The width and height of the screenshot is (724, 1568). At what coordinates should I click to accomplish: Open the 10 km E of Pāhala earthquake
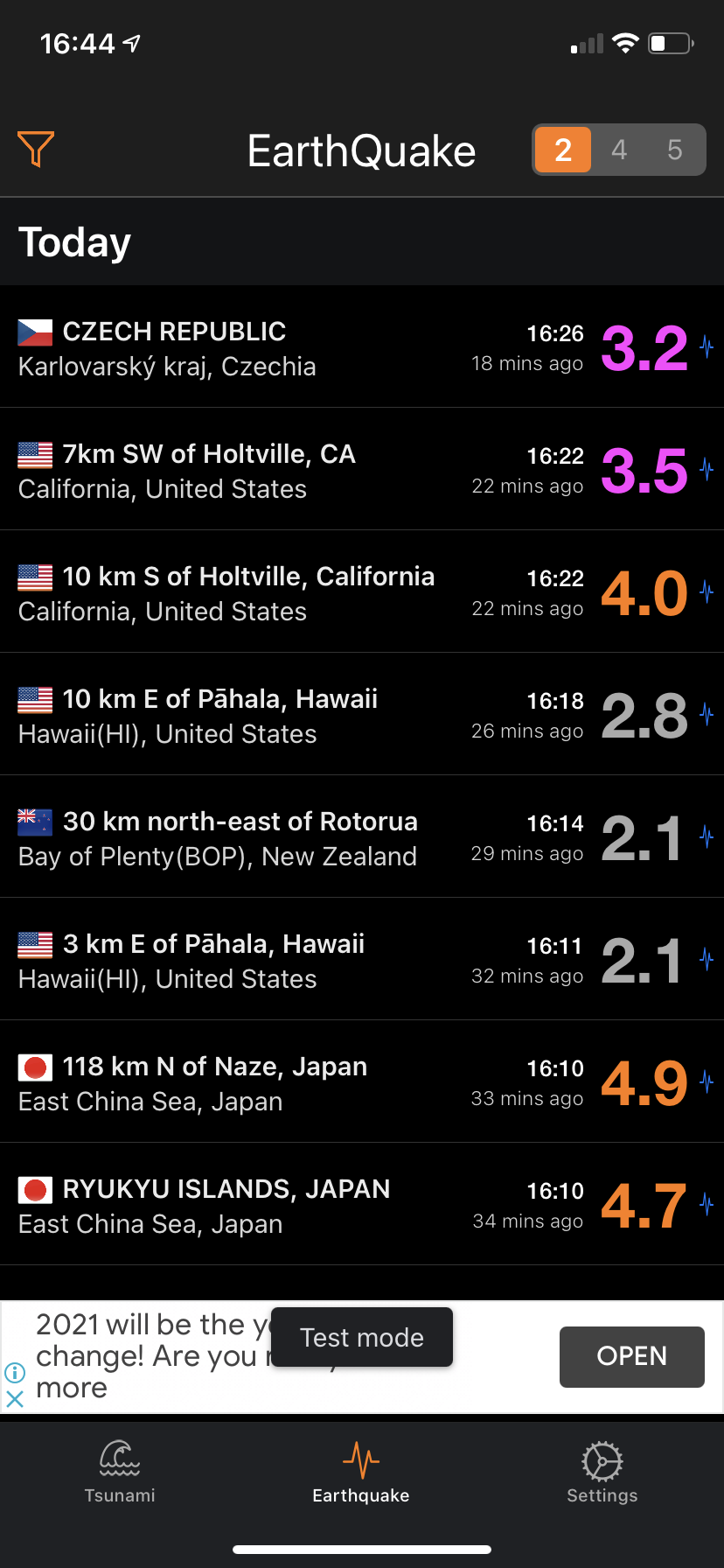click(x=362, y=714)
